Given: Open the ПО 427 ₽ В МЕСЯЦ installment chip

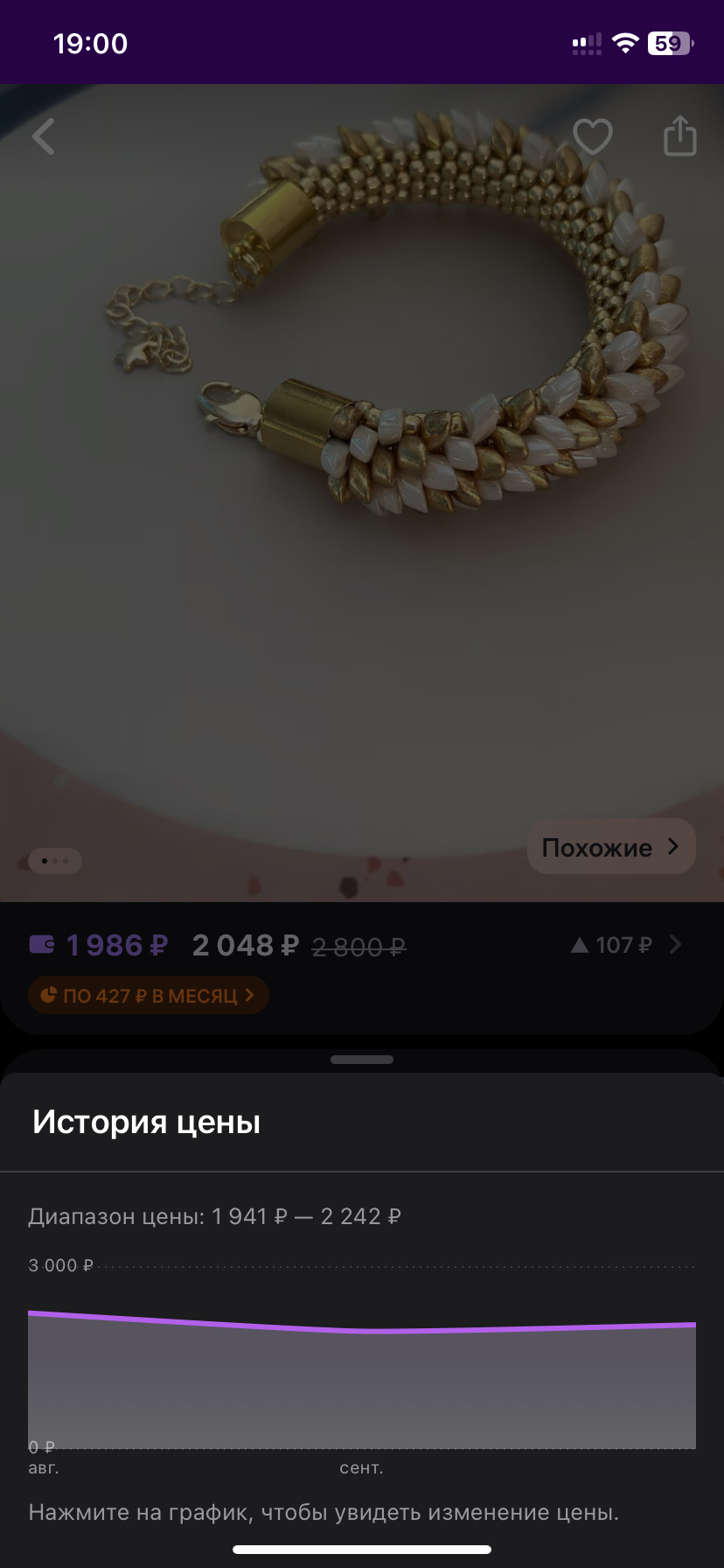Looking at the screenshot, I should click(x=149, y=995).
